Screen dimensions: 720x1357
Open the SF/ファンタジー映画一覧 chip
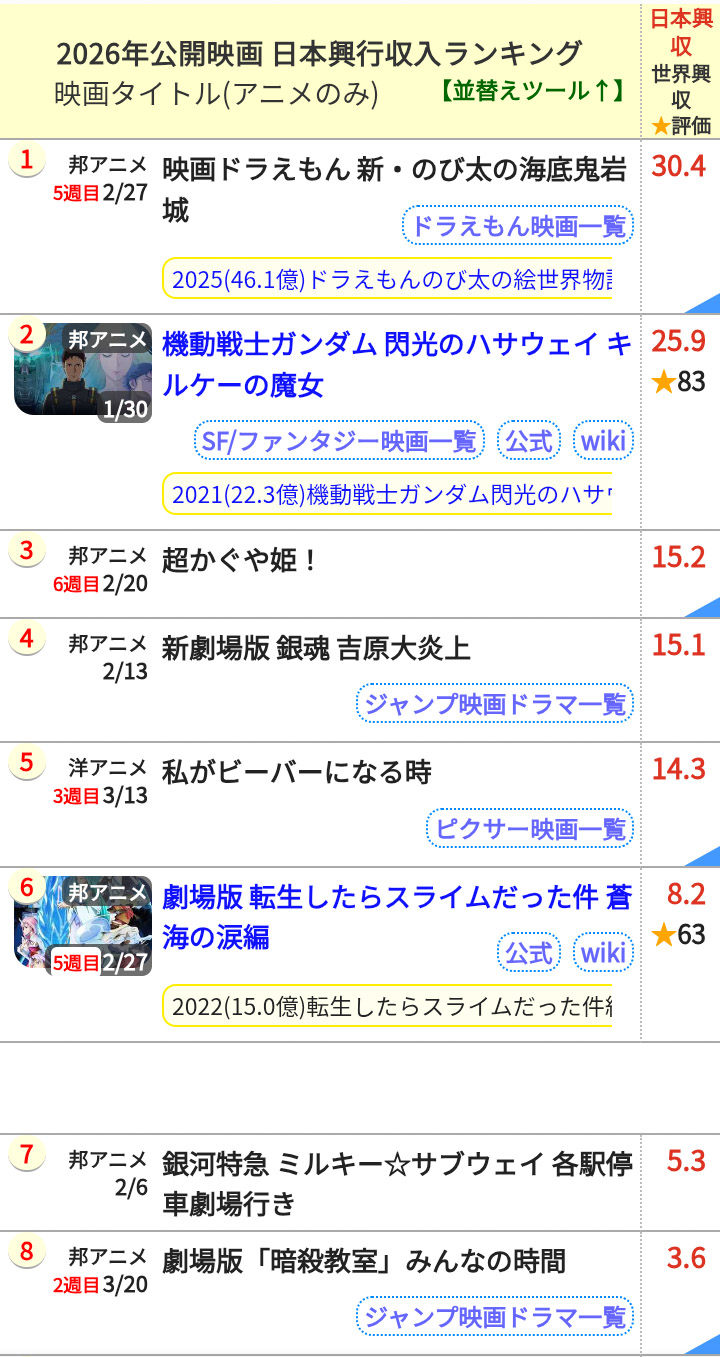coord(338,441)
